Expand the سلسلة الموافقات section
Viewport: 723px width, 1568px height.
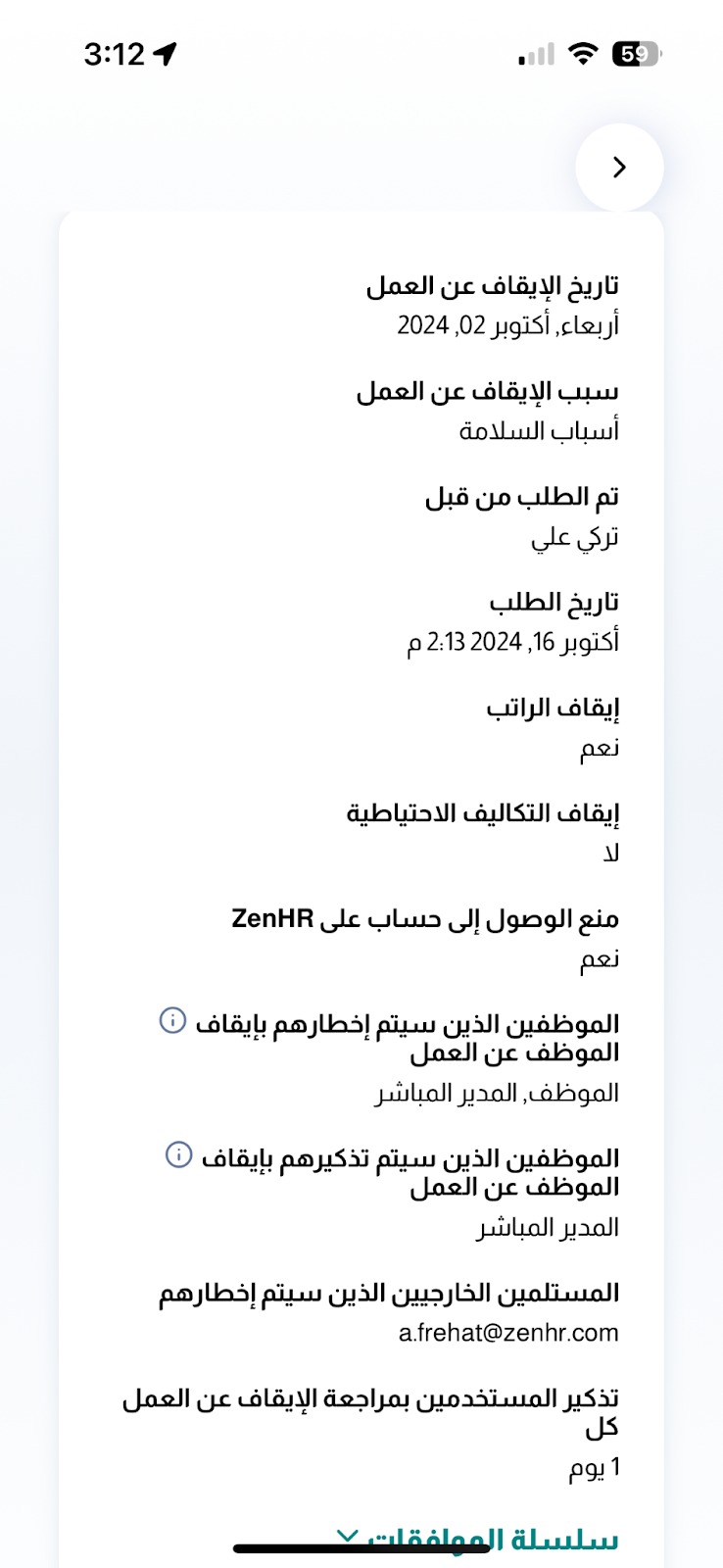pos(480,1539)
